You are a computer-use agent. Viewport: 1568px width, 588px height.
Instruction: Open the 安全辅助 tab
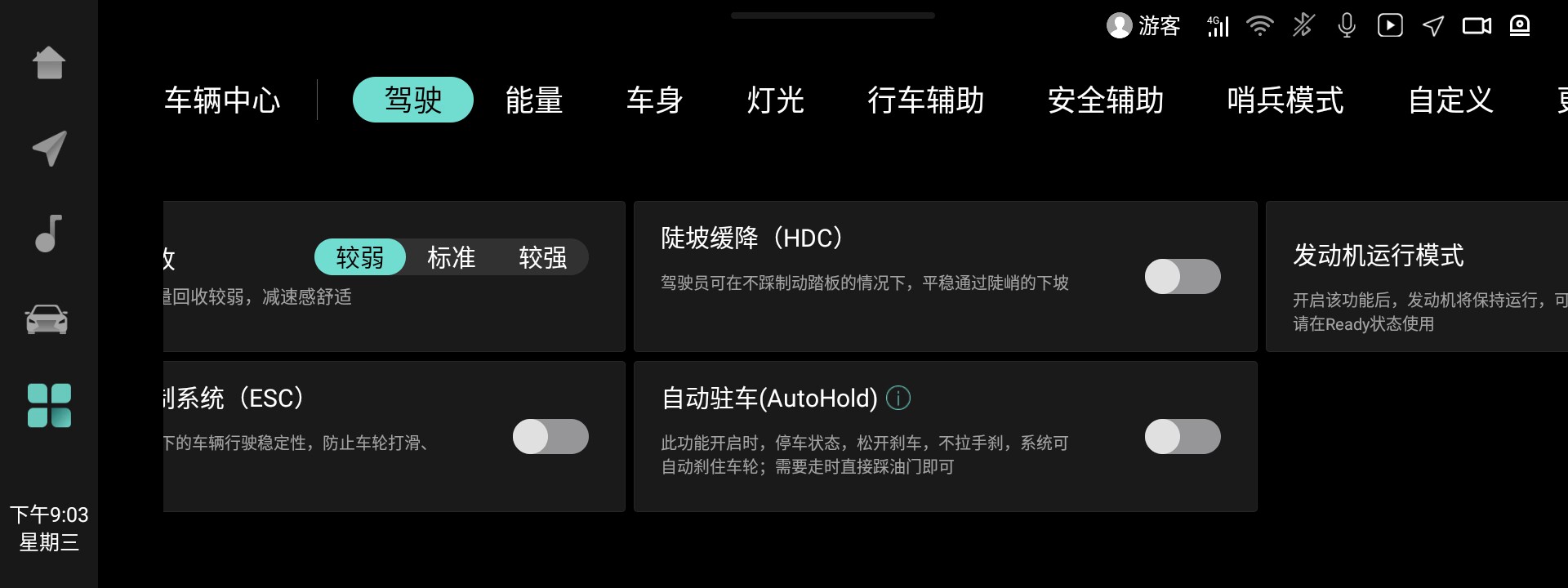coord(1105,100)
